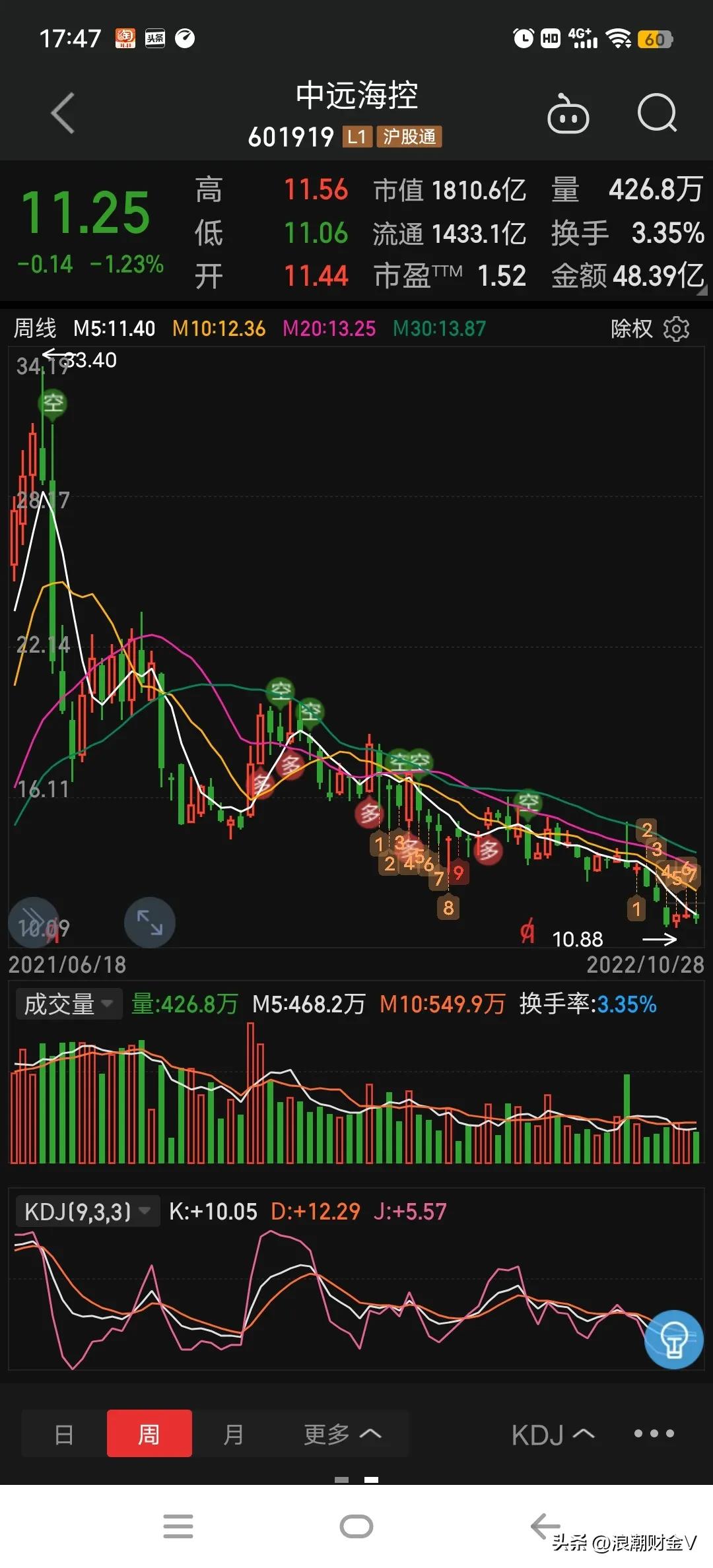Tap the back arrow to leave the stock page
The height and width of the screenshot is (1568, 713).
pos(63,114)
